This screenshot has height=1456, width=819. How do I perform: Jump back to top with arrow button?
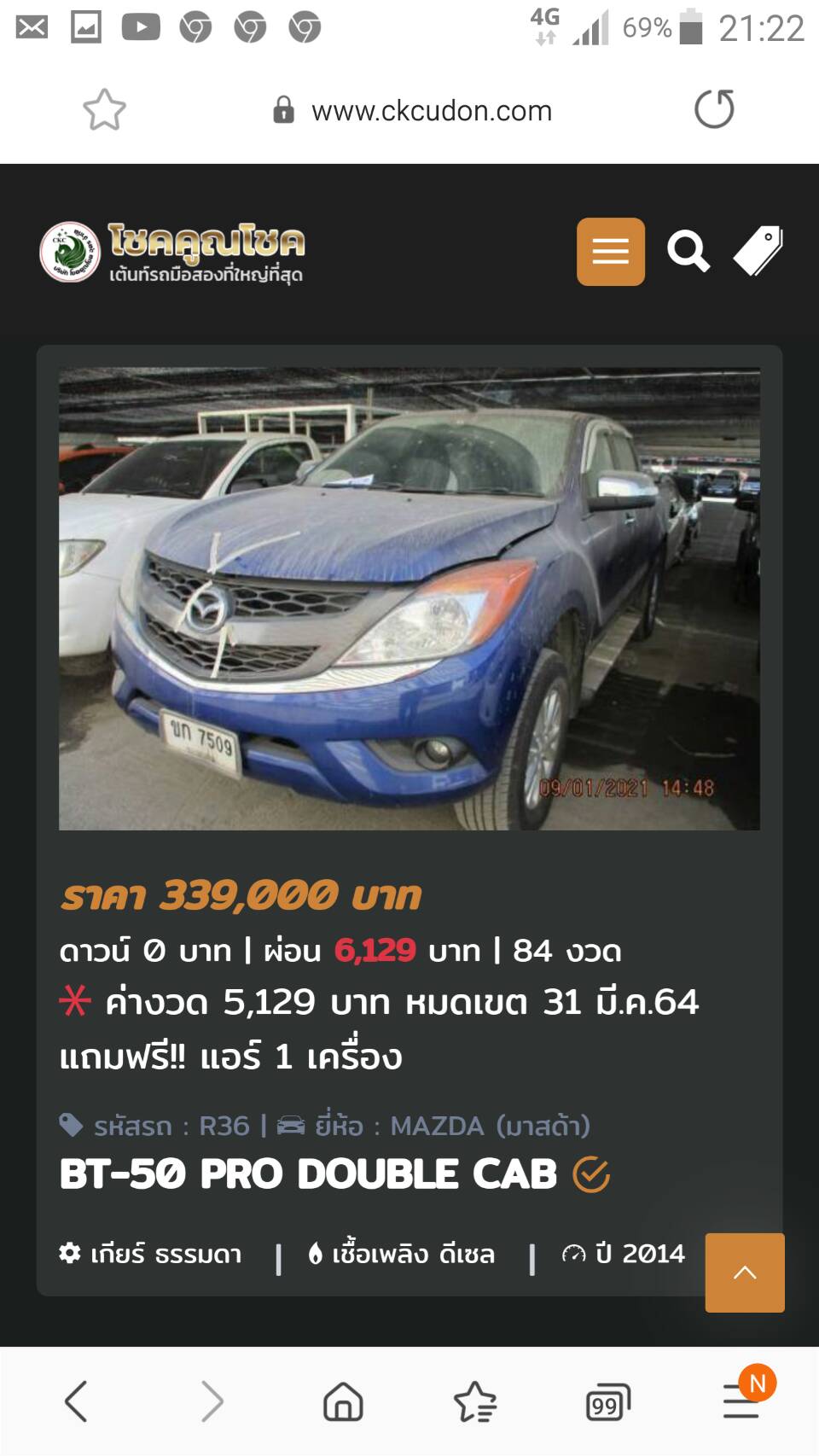tap(744, 1272)
